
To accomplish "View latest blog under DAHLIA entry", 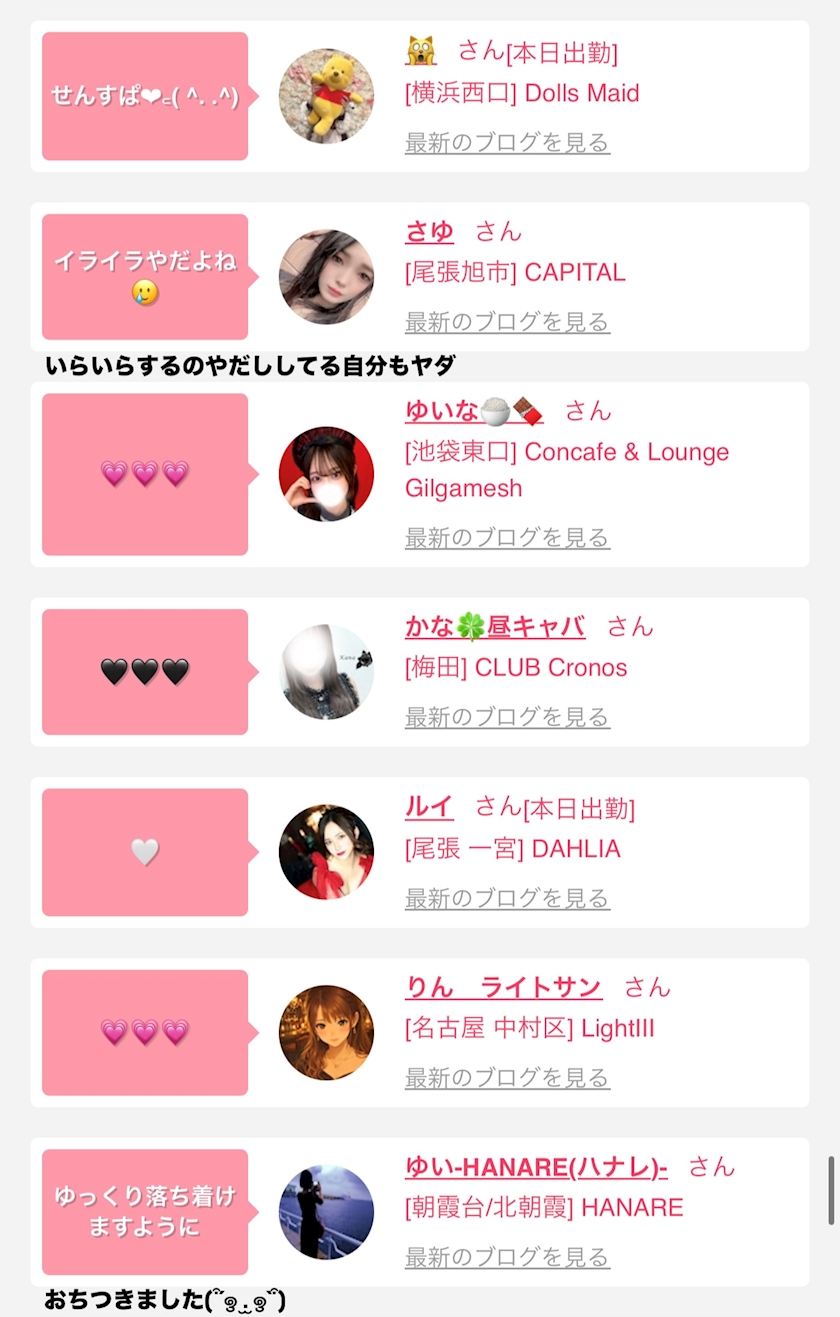I will click(507, 899).
